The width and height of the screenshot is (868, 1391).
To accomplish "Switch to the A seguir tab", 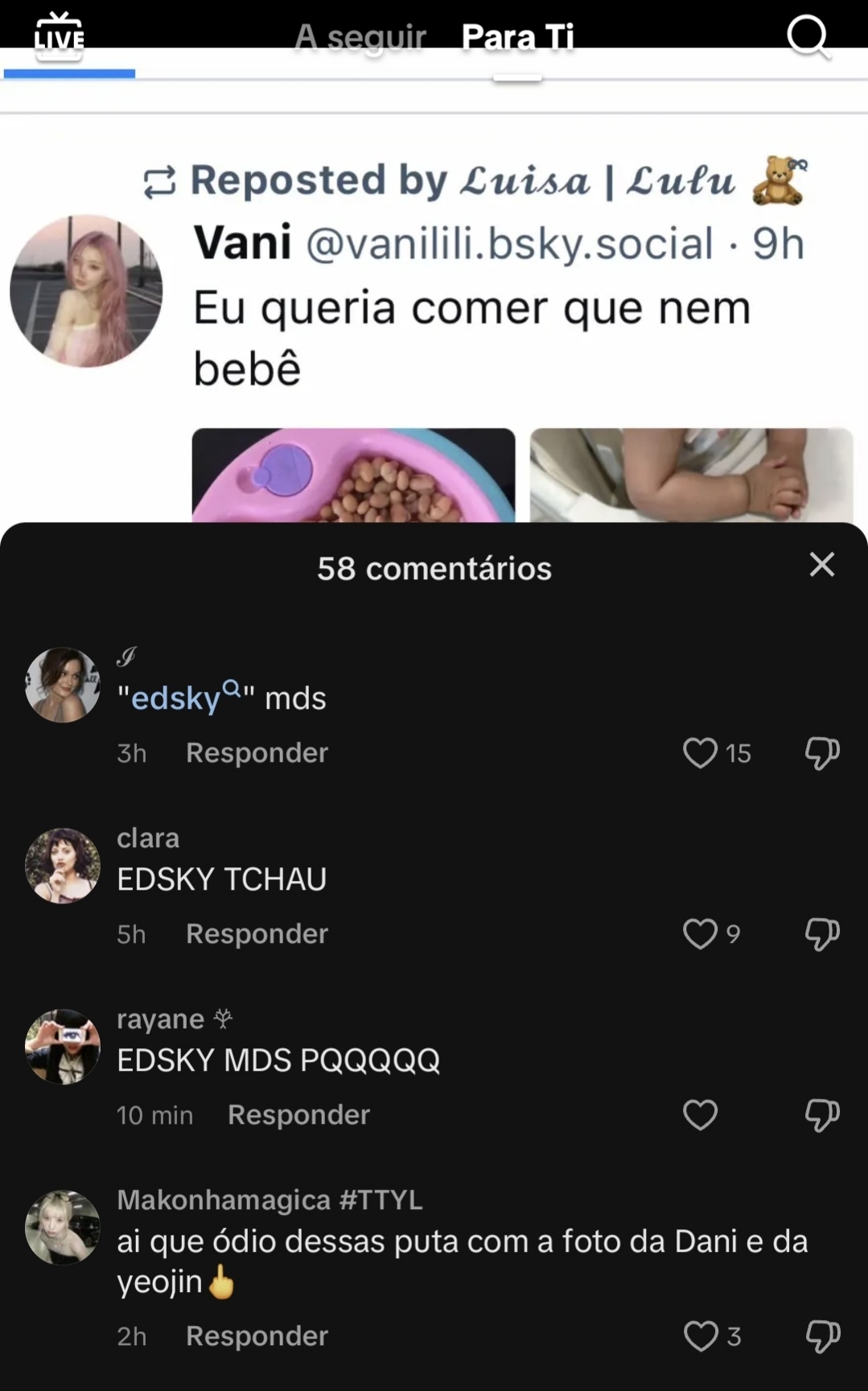I will [360, 38].
